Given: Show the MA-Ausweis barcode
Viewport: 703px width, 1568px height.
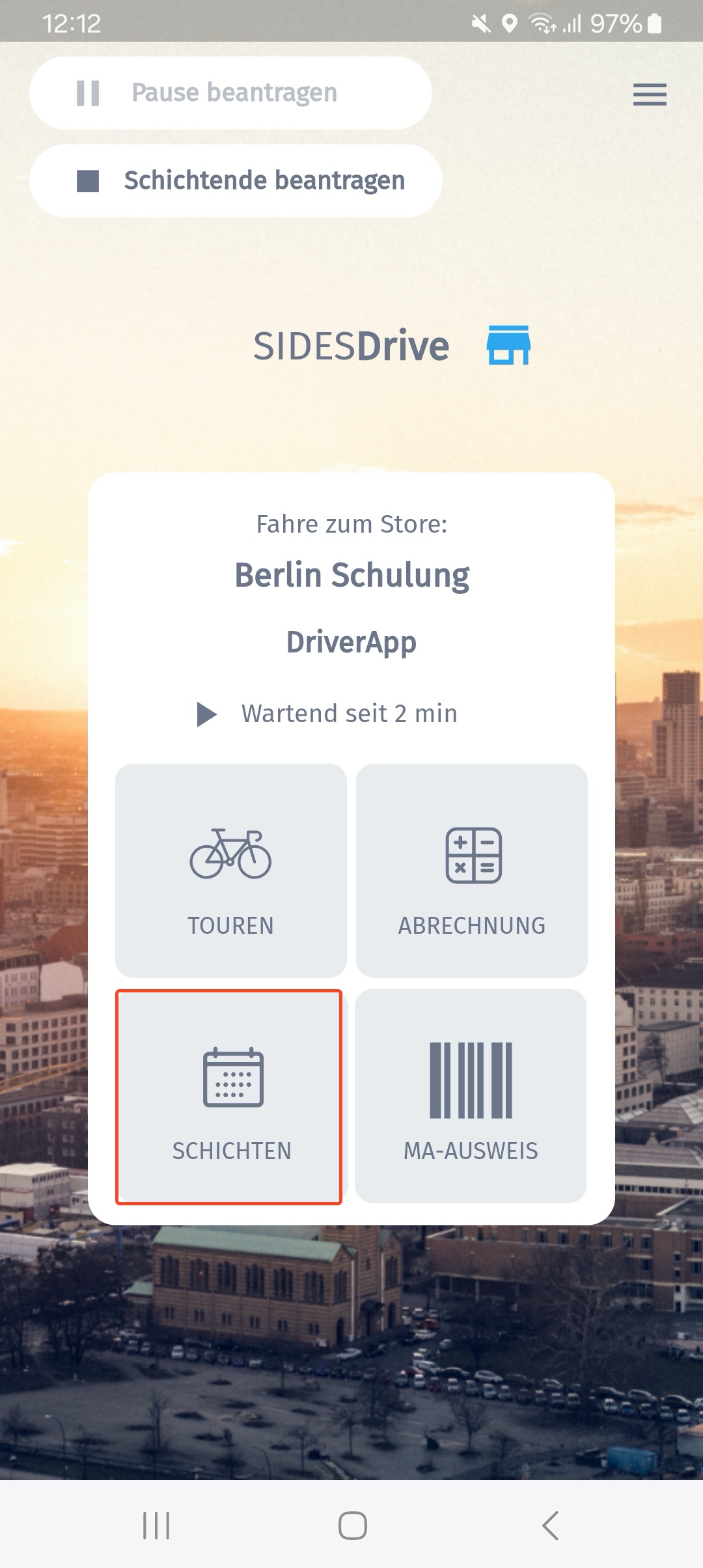Looking at the screenshot, I should [471, 1097].
